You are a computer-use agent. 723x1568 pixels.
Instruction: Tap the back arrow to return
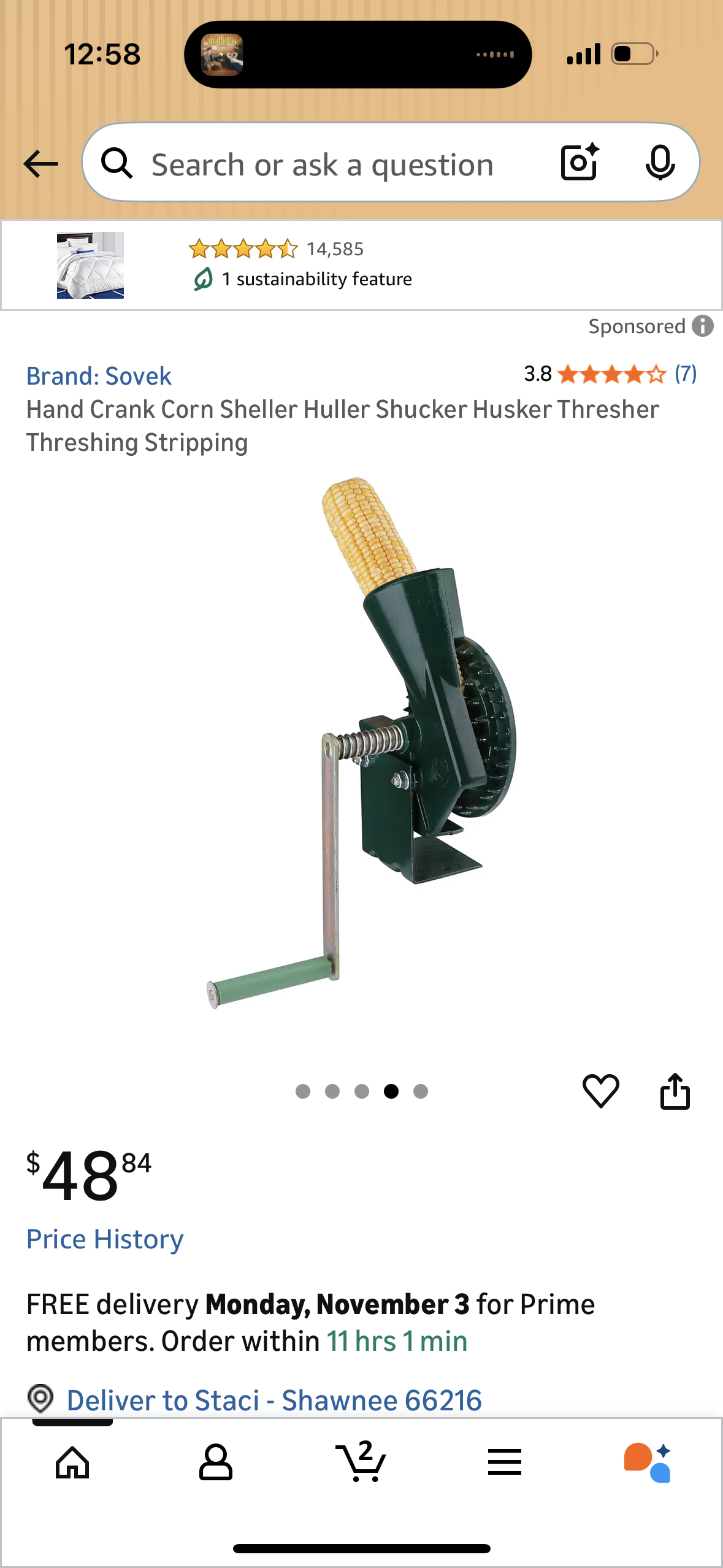(39, 163)
